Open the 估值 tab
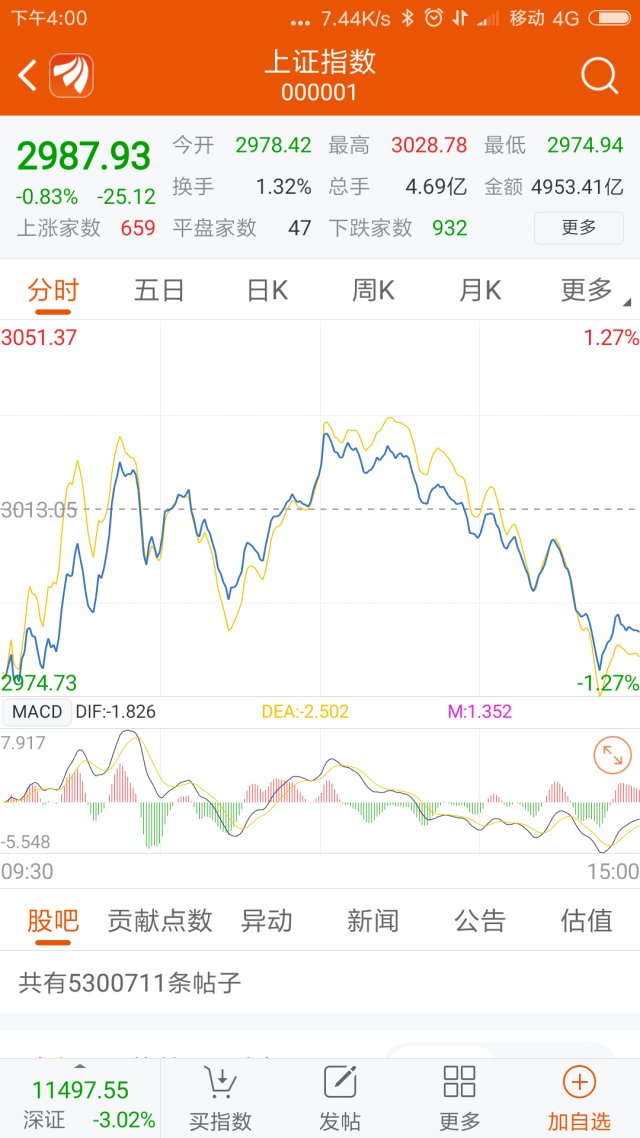Image resolution: width=640 pixels, height=1138 pixels. (x=586, y=921)
